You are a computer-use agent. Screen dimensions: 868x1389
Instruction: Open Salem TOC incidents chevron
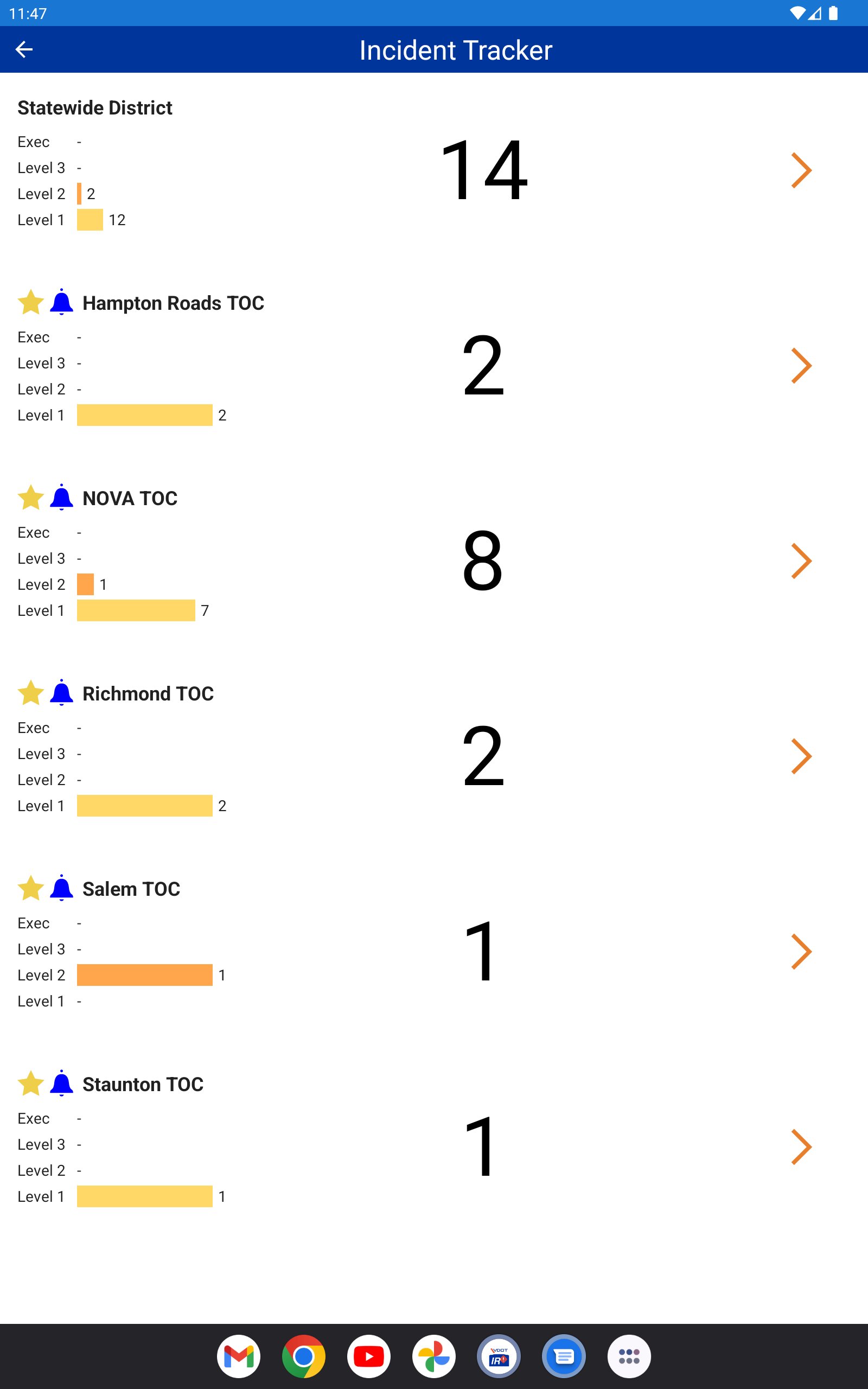pyautogui.click(x=801, y=952)
